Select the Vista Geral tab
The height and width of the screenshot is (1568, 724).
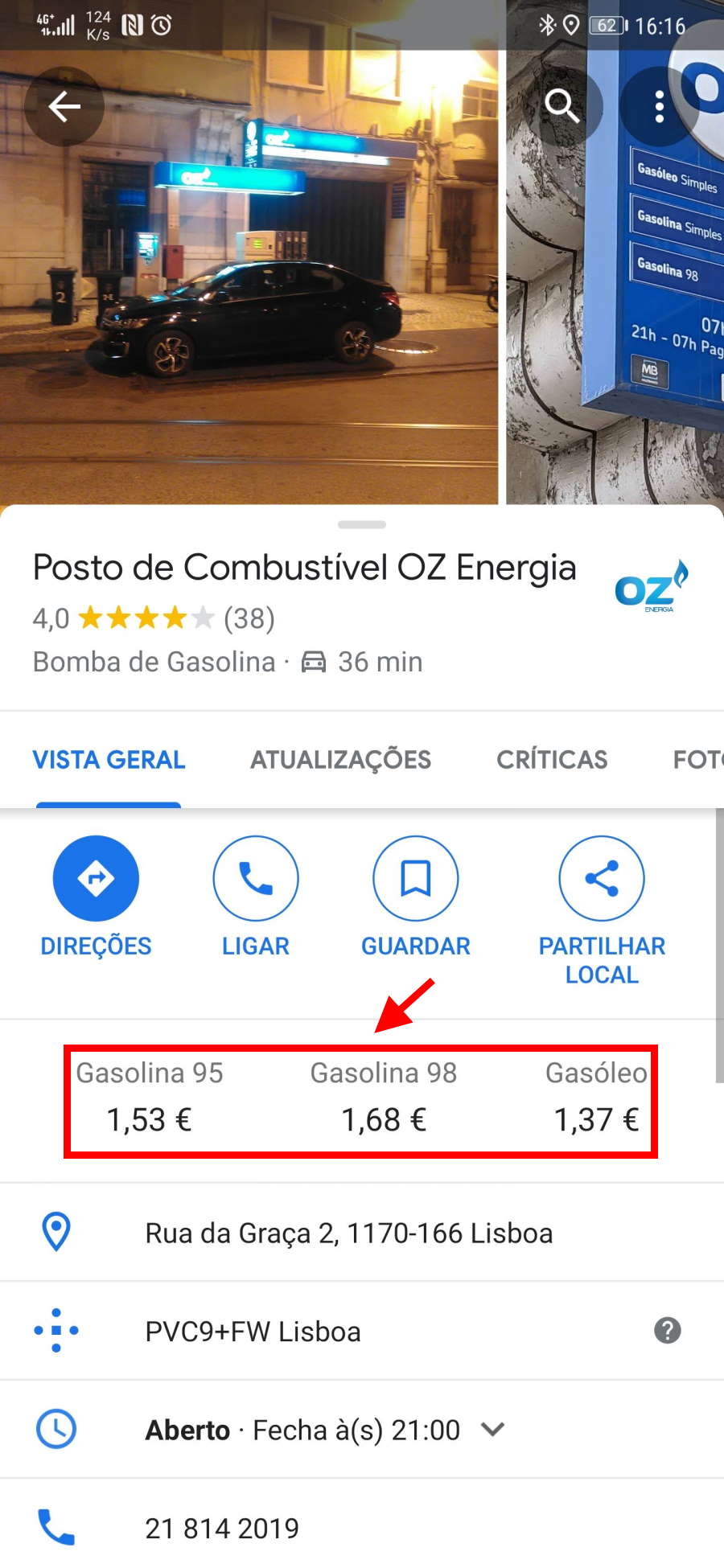click(x=109, y=759)
